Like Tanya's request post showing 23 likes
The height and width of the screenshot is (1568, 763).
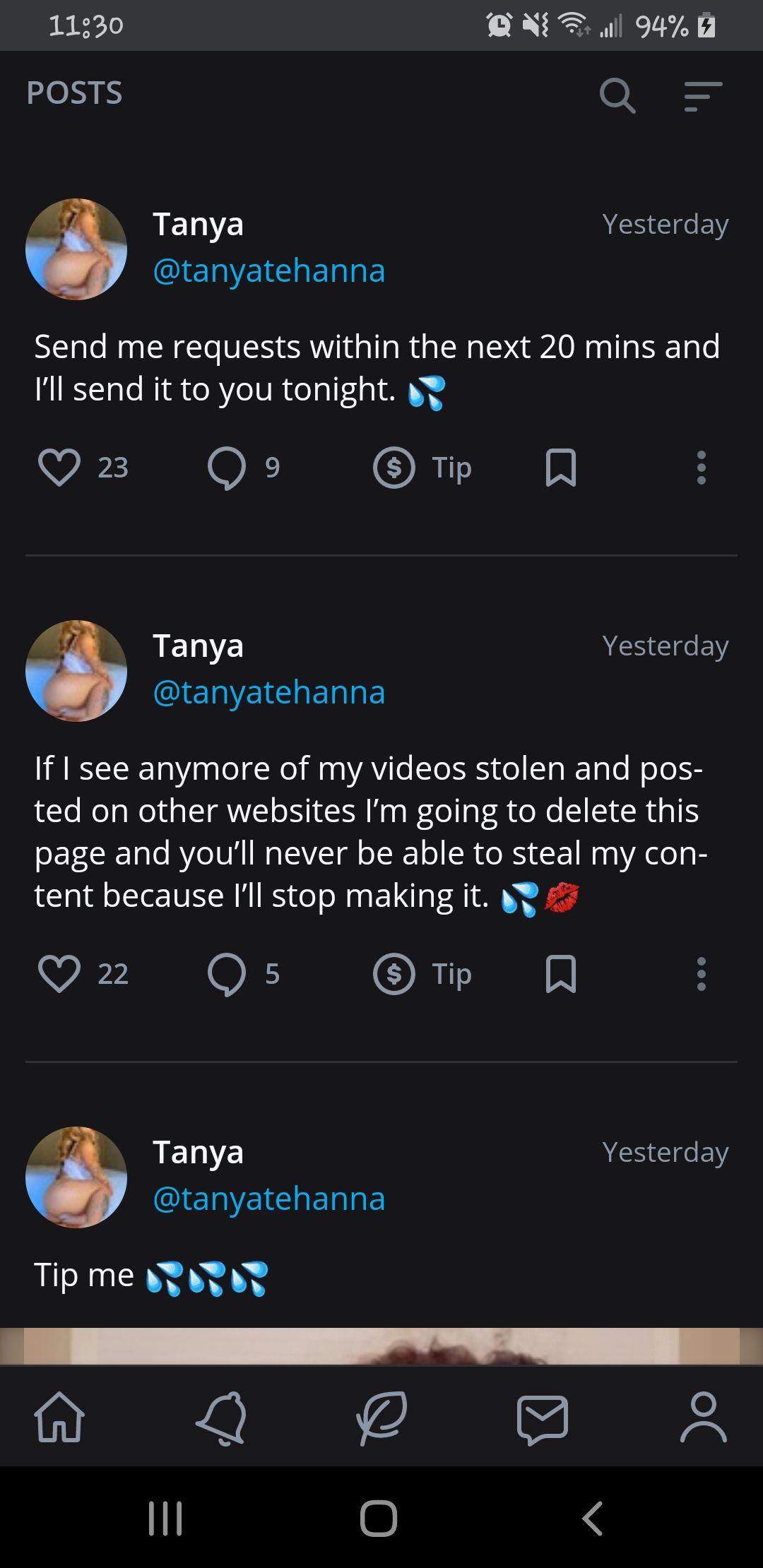coord(61,467)
